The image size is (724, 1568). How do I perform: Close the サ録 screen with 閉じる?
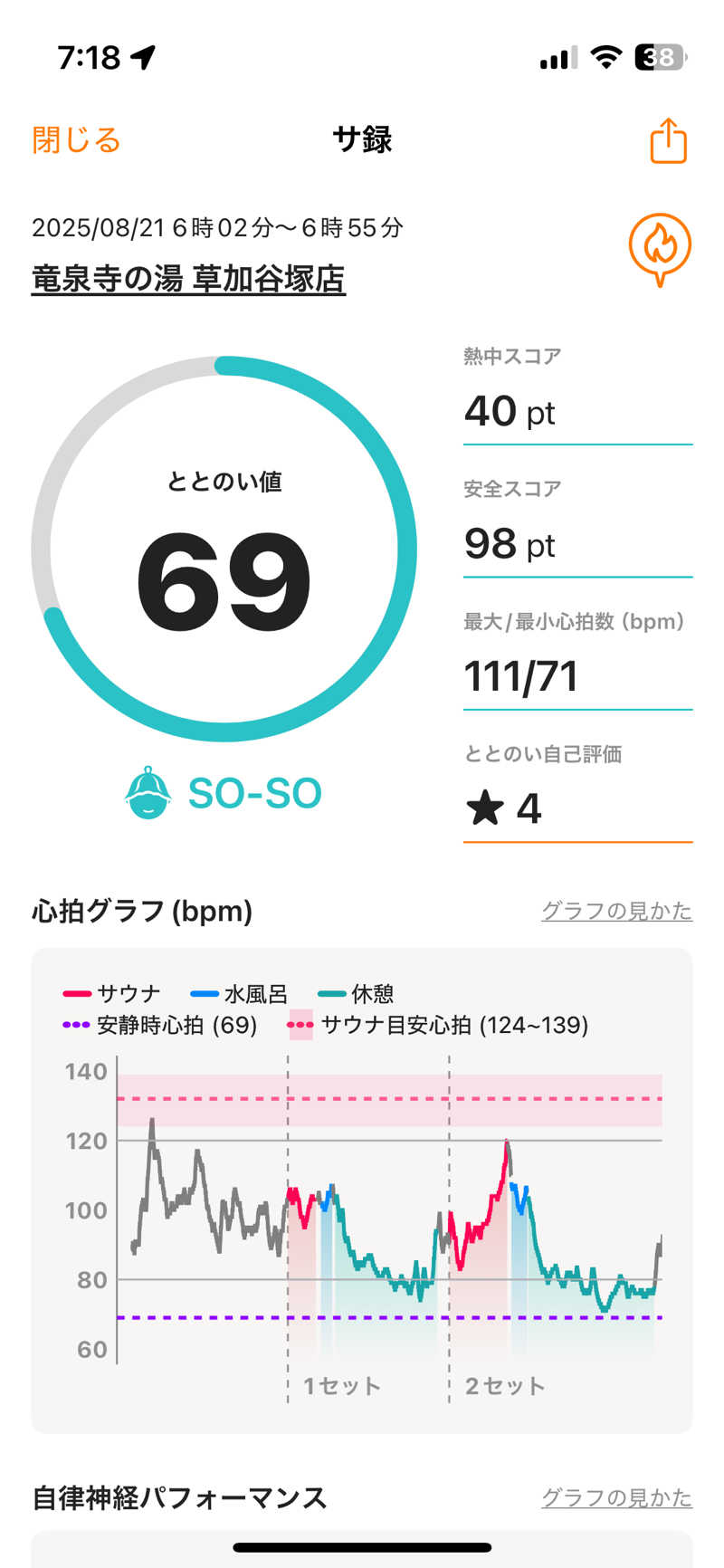click(x=76, y=140)
